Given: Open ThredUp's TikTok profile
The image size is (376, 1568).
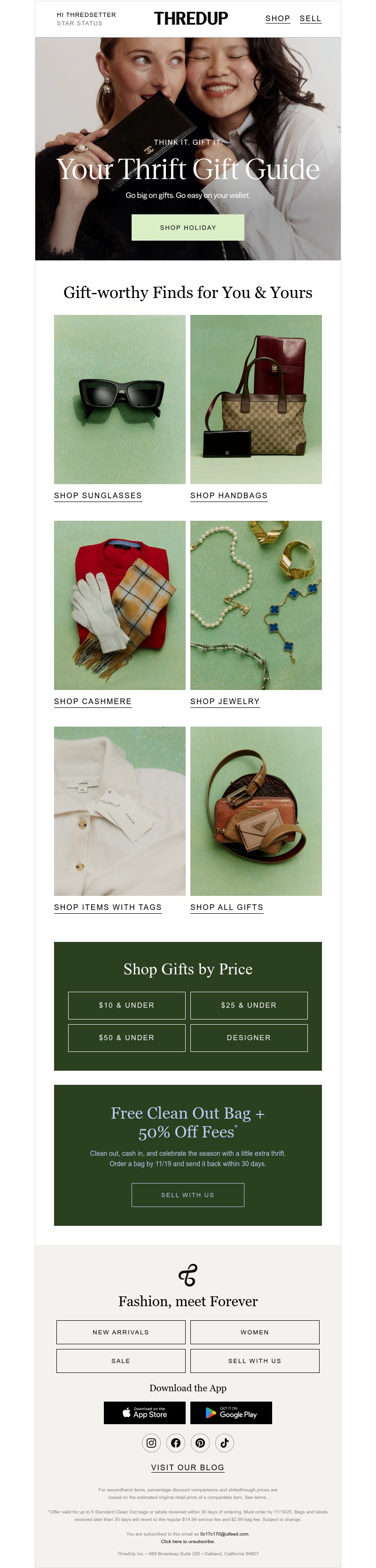Looking at the screenshot, I should point(225,1443).
